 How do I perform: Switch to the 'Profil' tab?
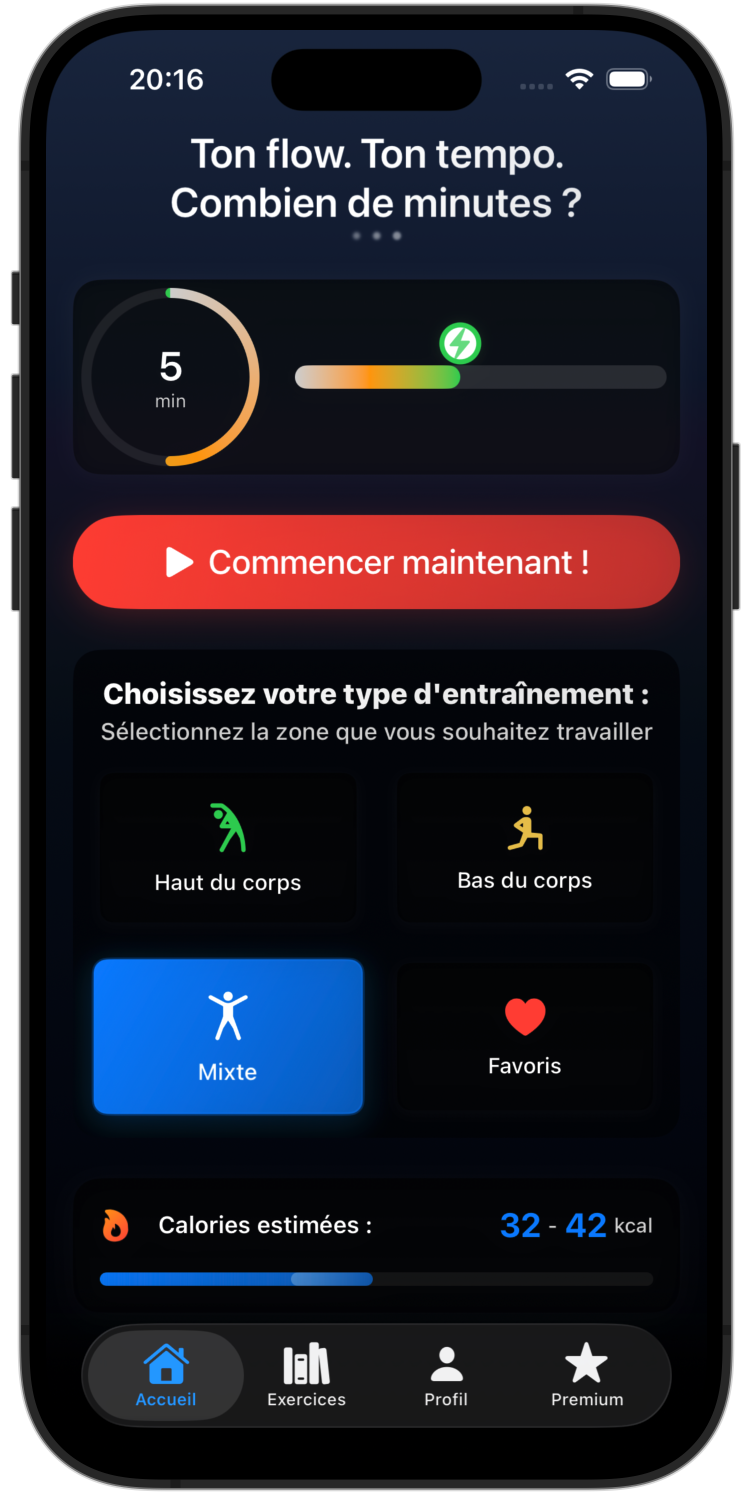pos(446,1375)
